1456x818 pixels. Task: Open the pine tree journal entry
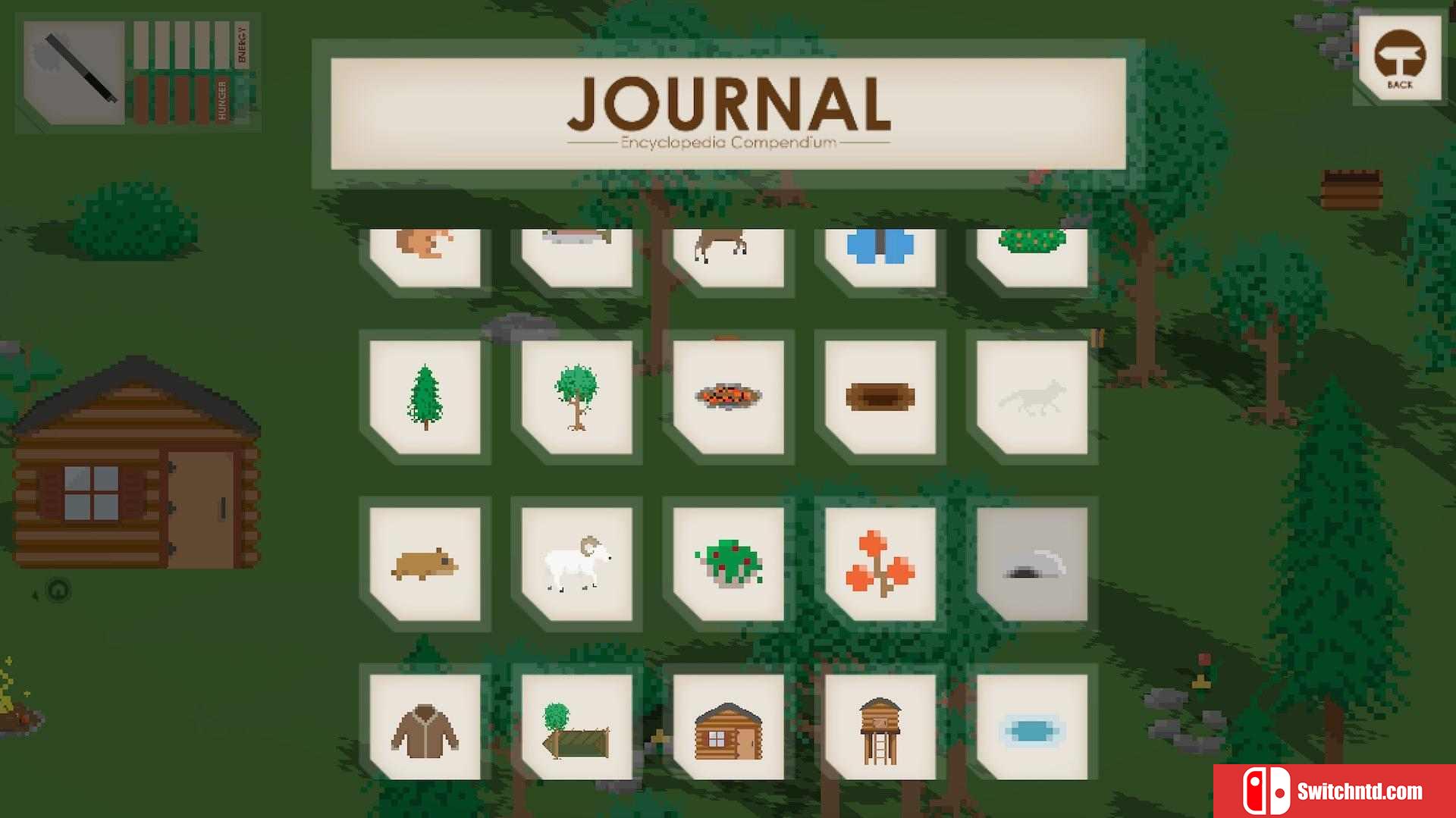click(425, 397)
